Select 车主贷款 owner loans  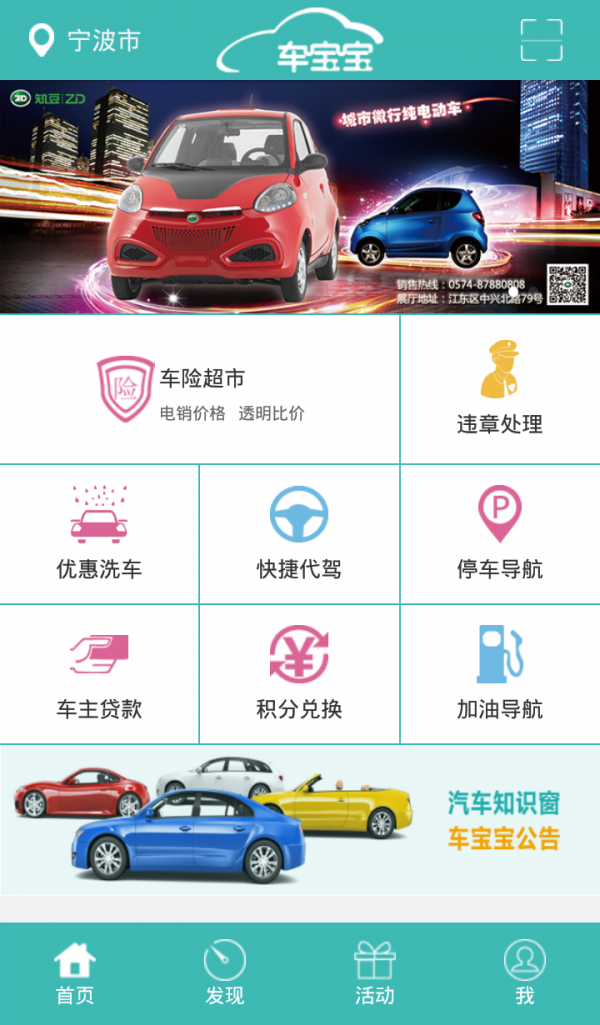tap(99, 674)
